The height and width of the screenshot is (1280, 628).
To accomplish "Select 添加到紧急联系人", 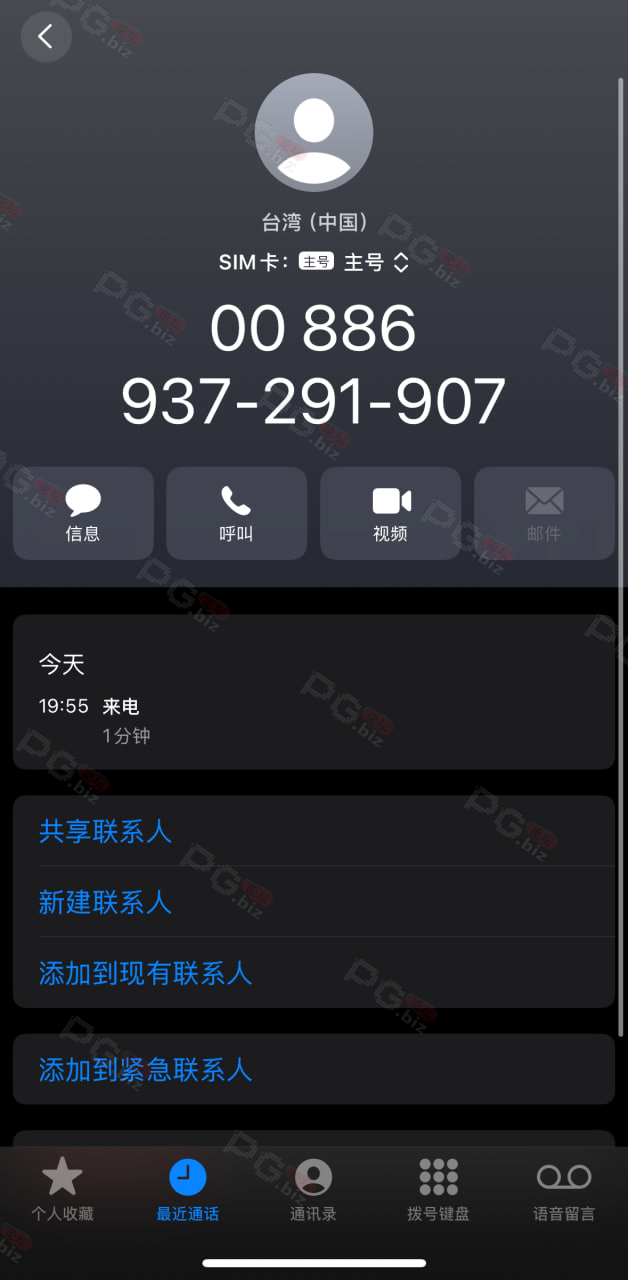I will [145, 1070].
